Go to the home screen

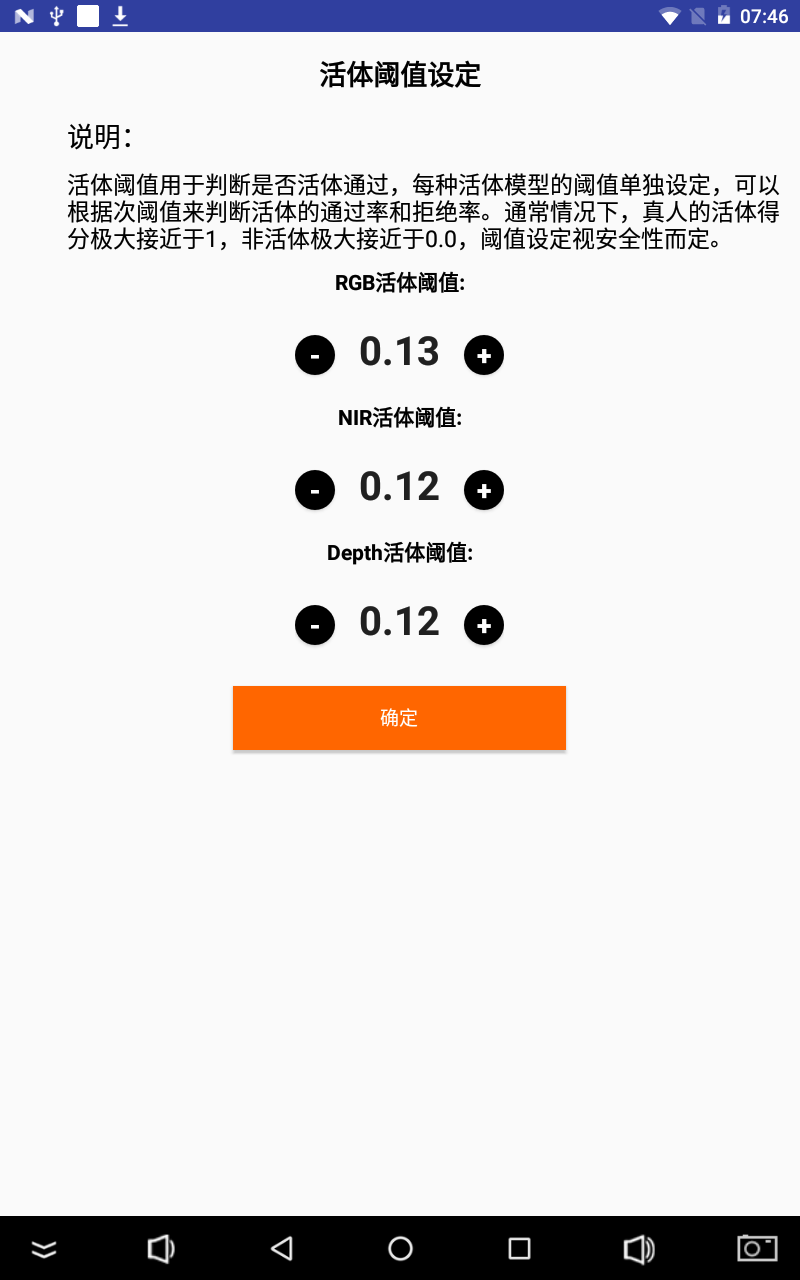[400, 1248]
